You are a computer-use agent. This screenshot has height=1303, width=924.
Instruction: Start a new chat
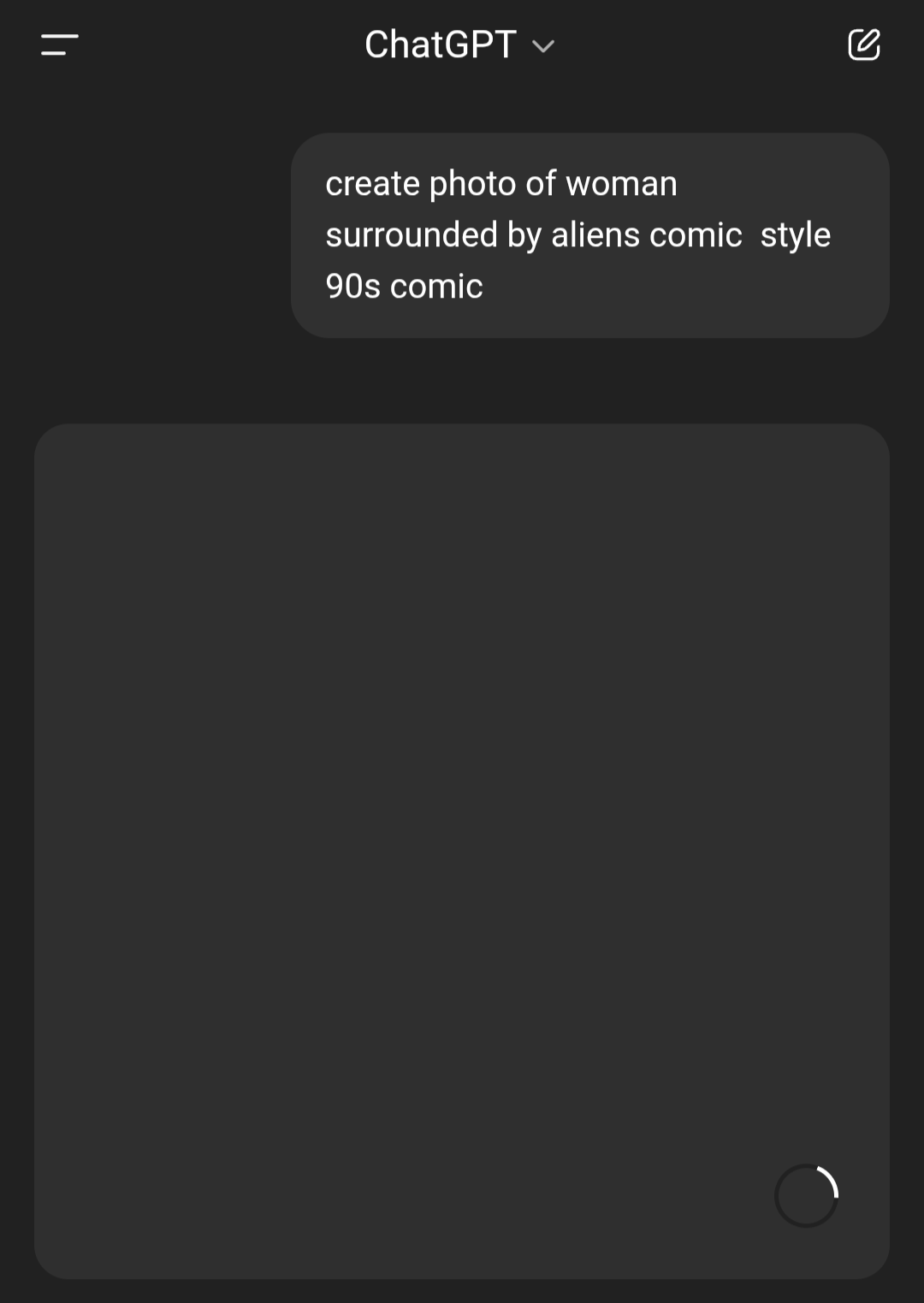(x=863, y=44)
